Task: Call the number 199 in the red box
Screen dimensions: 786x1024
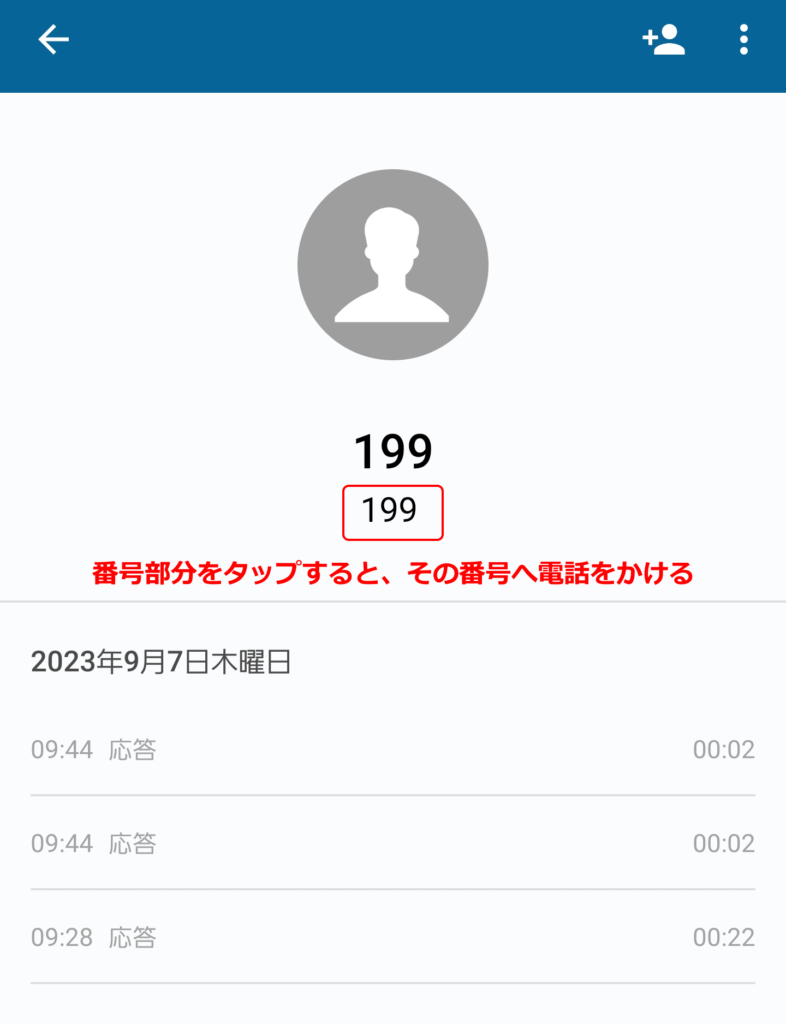Action: coord(391,511)
